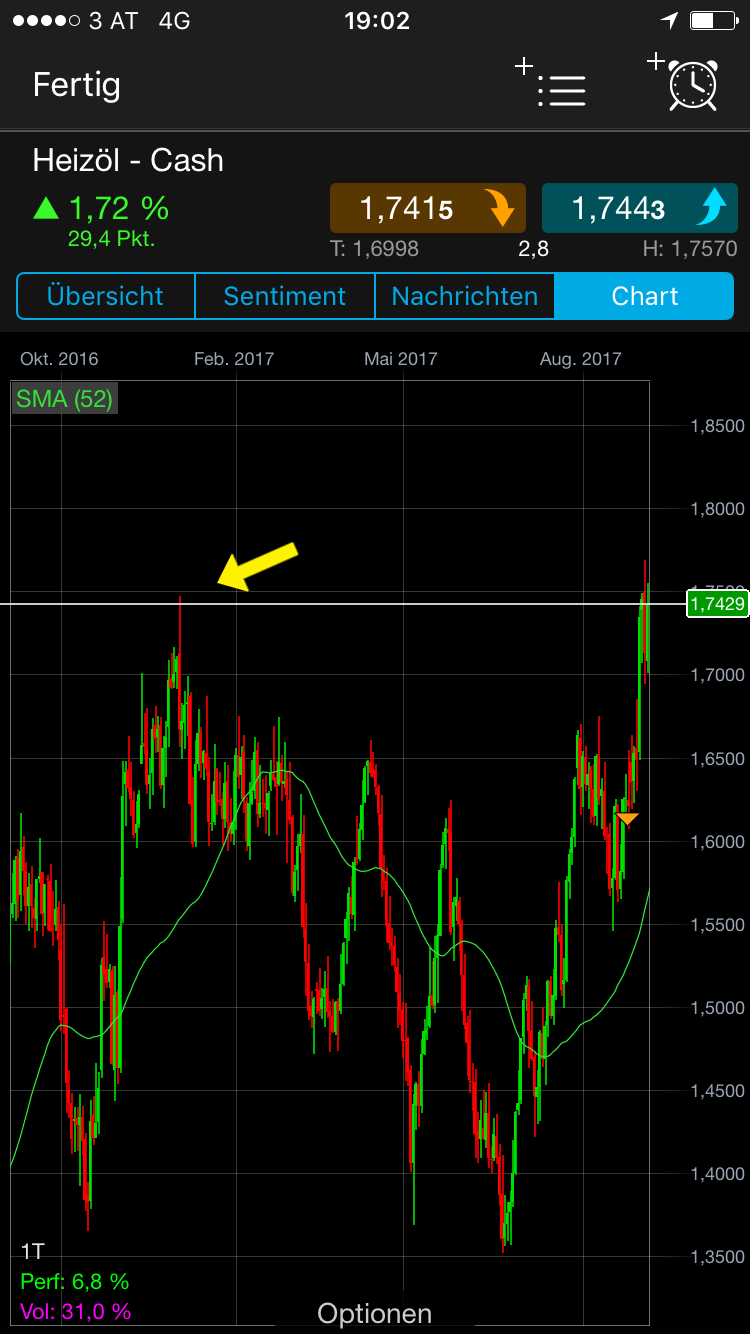This screenshot has height=1334, width=750.
Task: Tap the green upward triangle beside 1,72 %
Action: click(x=47, y=207)
